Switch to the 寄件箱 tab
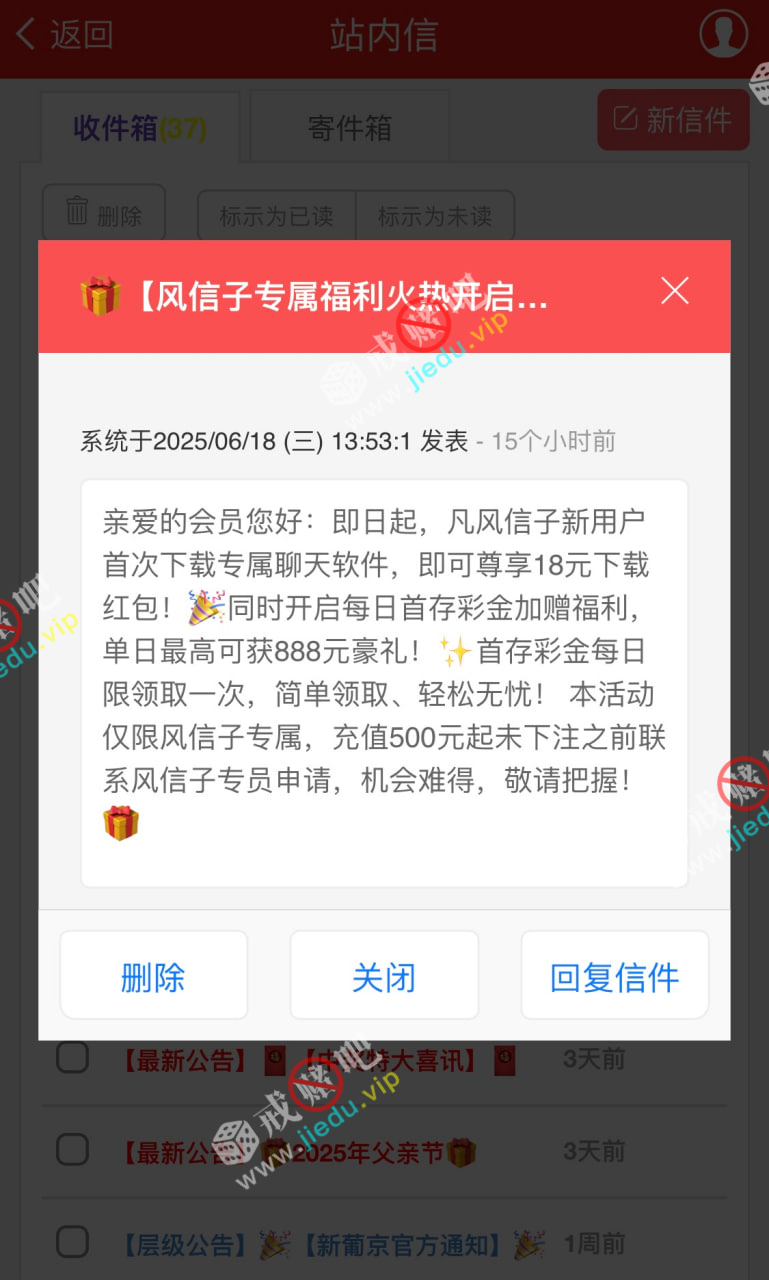The height and width of the screenshot is (1280, 769). [349, 128]
